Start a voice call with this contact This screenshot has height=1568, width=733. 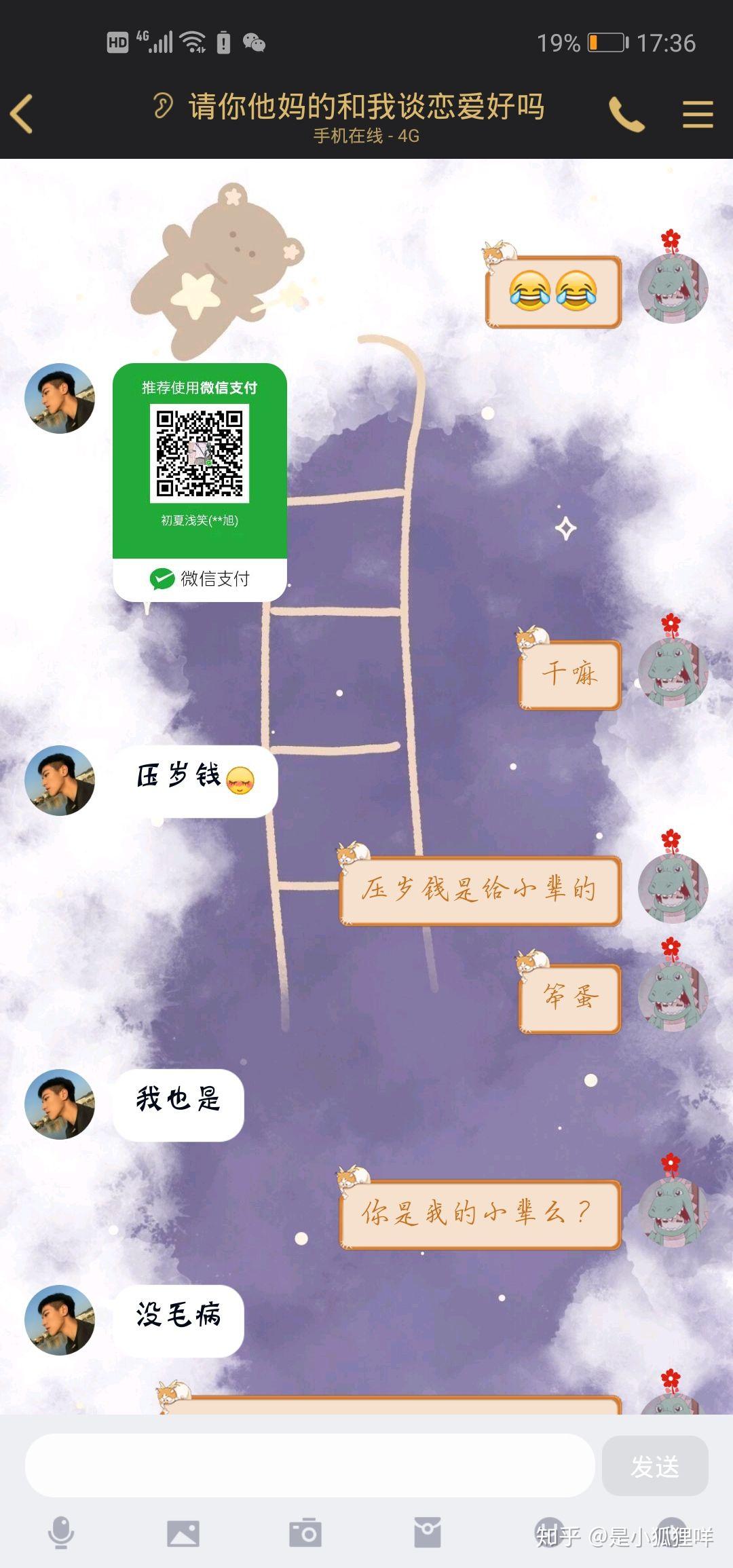pos(626,113)
